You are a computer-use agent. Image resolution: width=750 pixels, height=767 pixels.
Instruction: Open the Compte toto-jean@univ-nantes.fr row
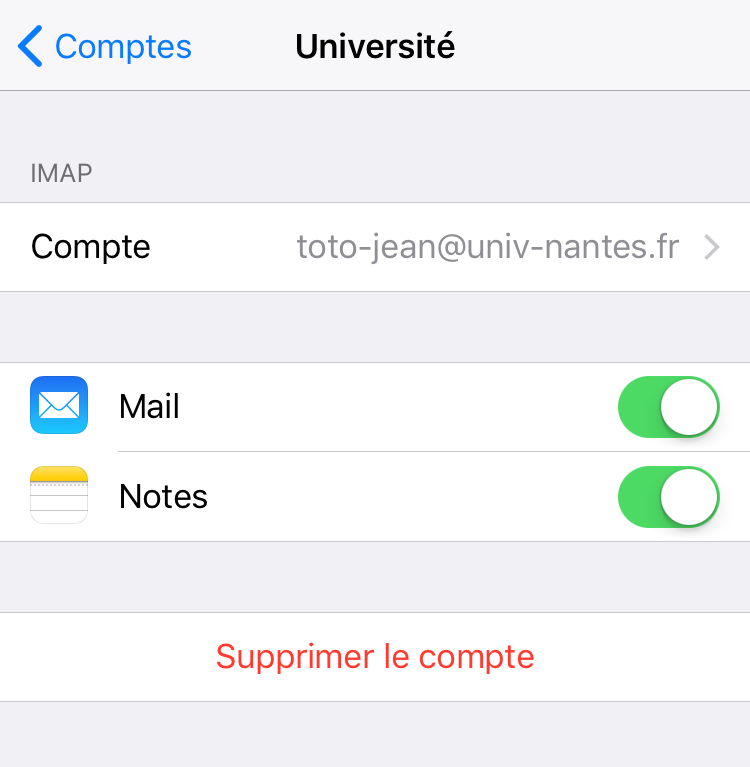point(375,247)
